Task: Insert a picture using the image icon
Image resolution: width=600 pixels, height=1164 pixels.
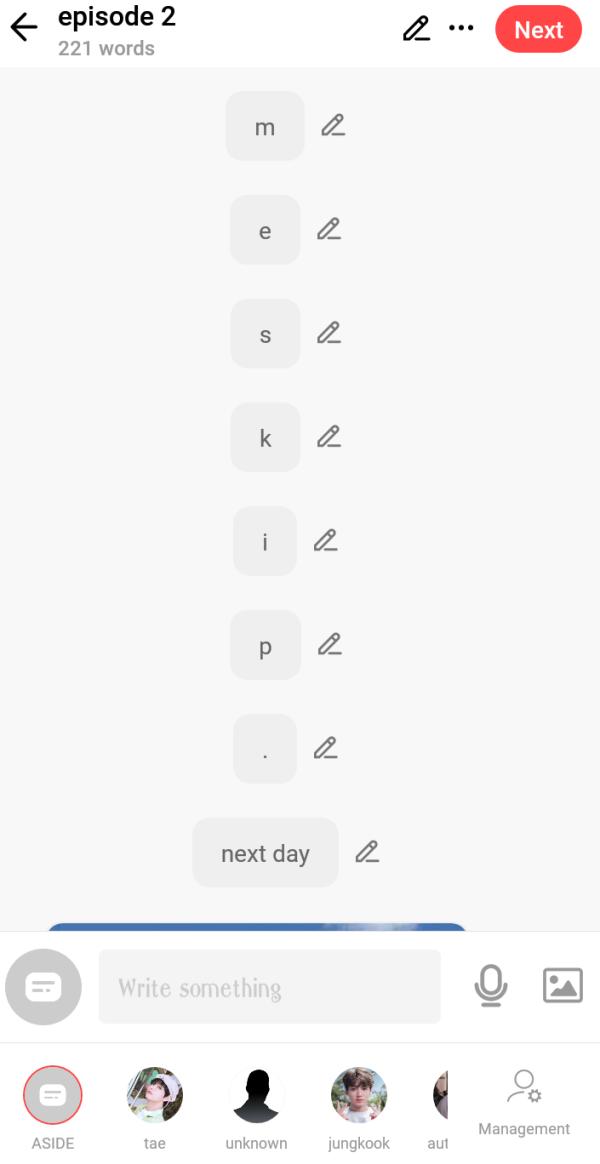Action: tap(562, 986)
